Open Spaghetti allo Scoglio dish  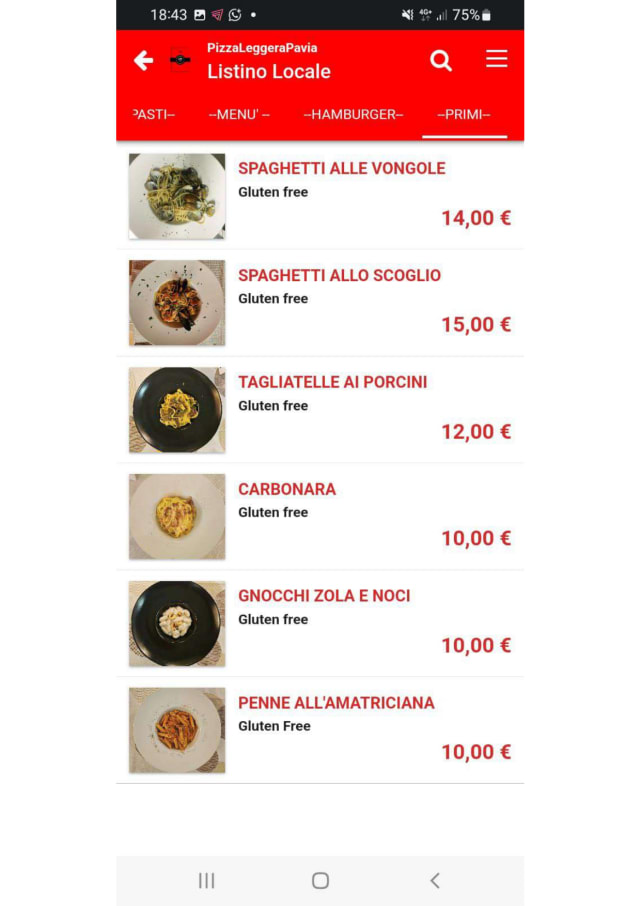(339, 276)
